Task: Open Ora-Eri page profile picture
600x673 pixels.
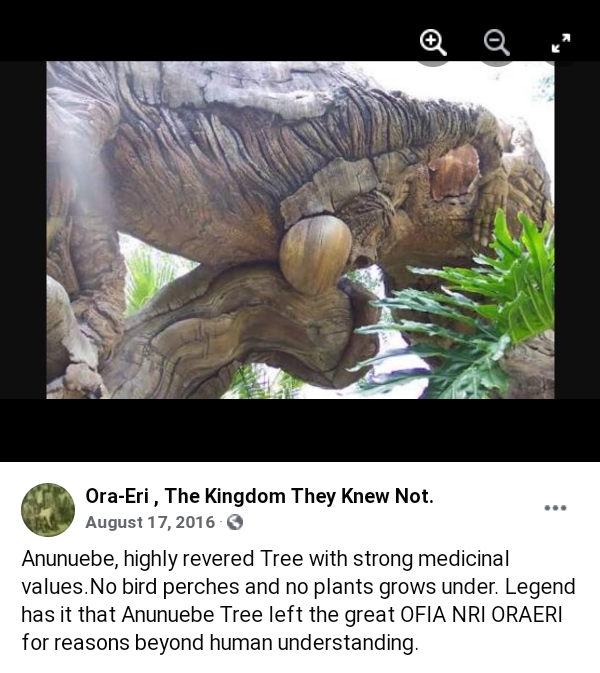Action: pyautogui.click(x=48, y=510)
